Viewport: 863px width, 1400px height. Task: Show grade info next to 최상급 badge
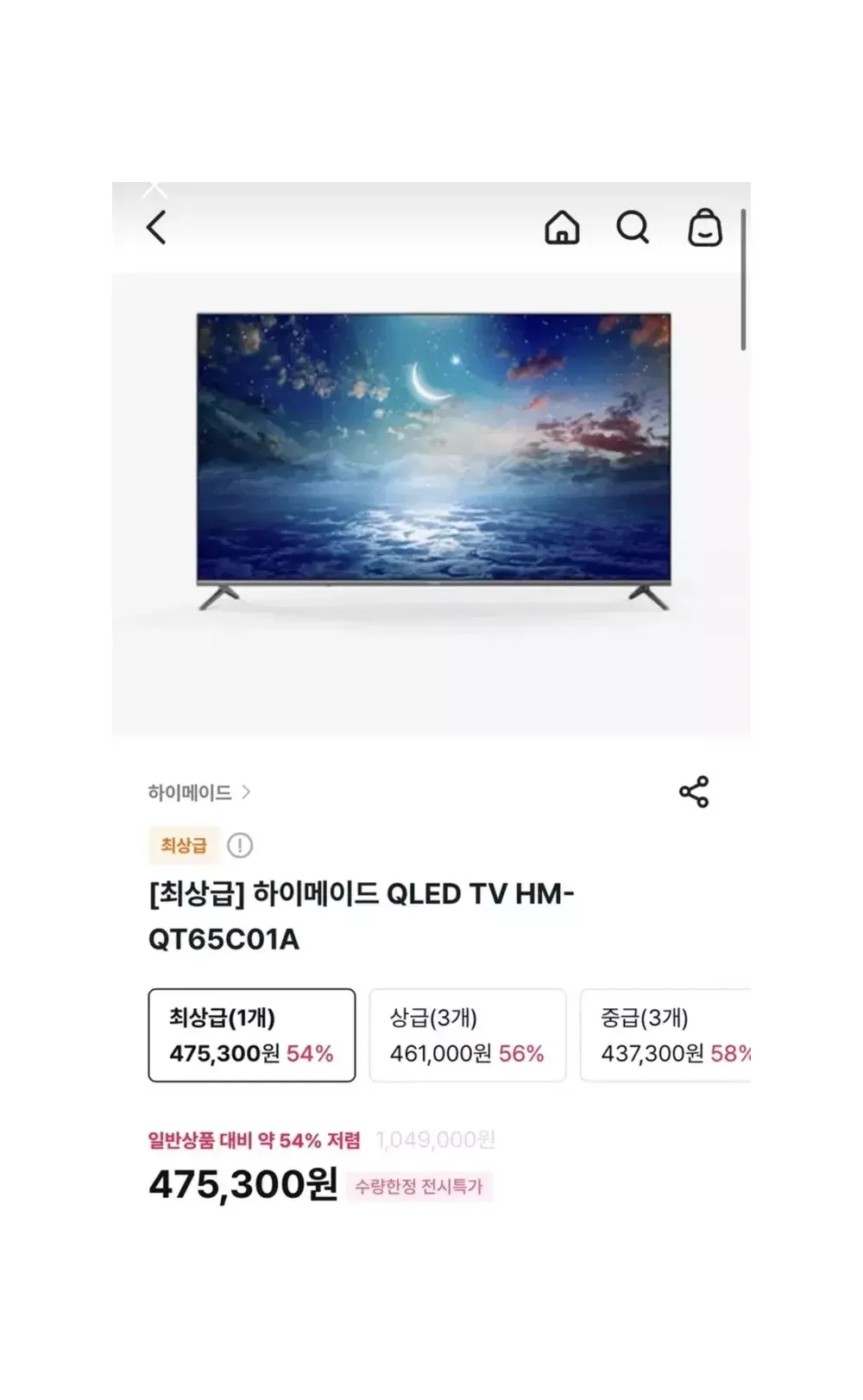(x=240, y=845)
